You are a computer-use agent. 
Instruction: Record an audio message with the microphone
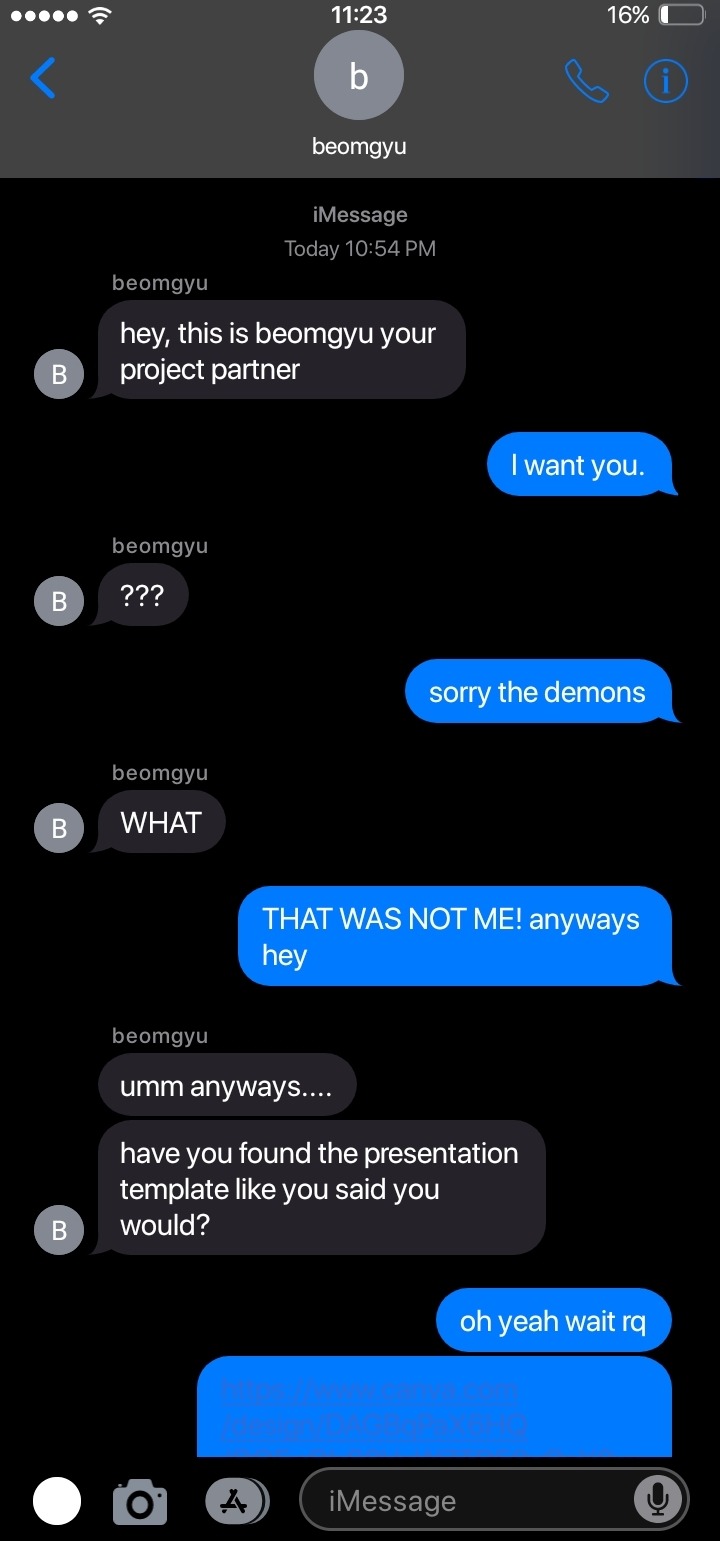click(658, 1499)
